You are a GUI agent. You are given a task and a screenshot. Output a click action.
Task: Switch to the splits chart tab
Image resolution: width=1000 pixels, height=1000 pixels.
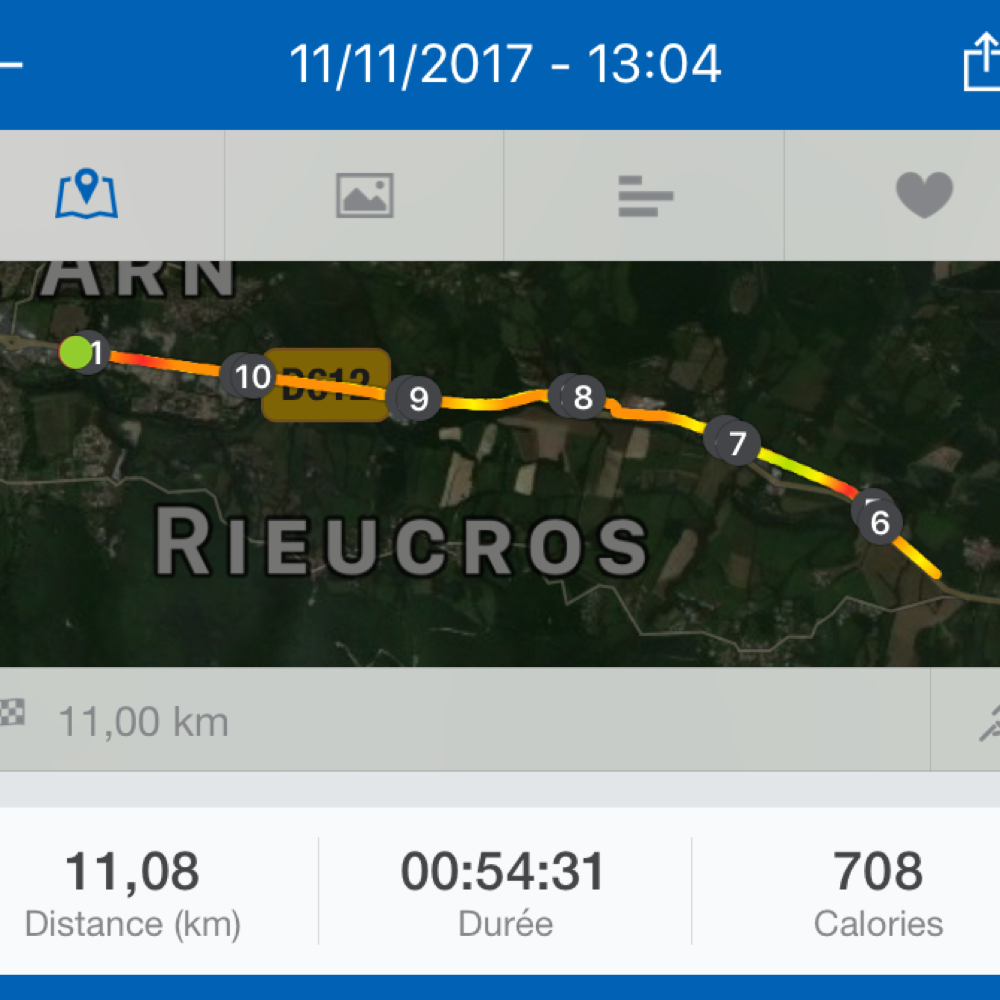645,195
